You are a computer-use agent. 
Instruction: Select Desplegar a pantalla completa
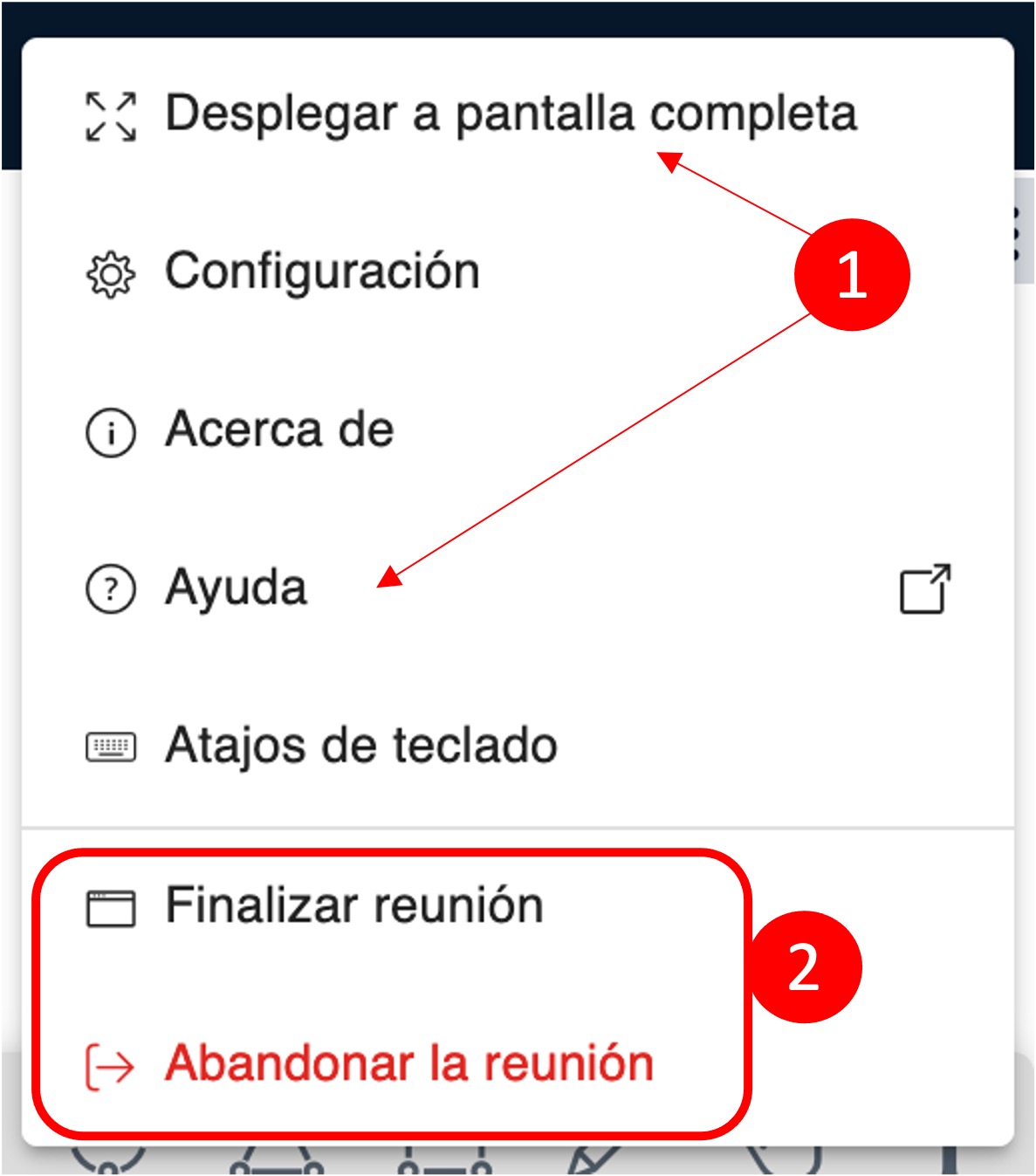(x=510, y=114)
